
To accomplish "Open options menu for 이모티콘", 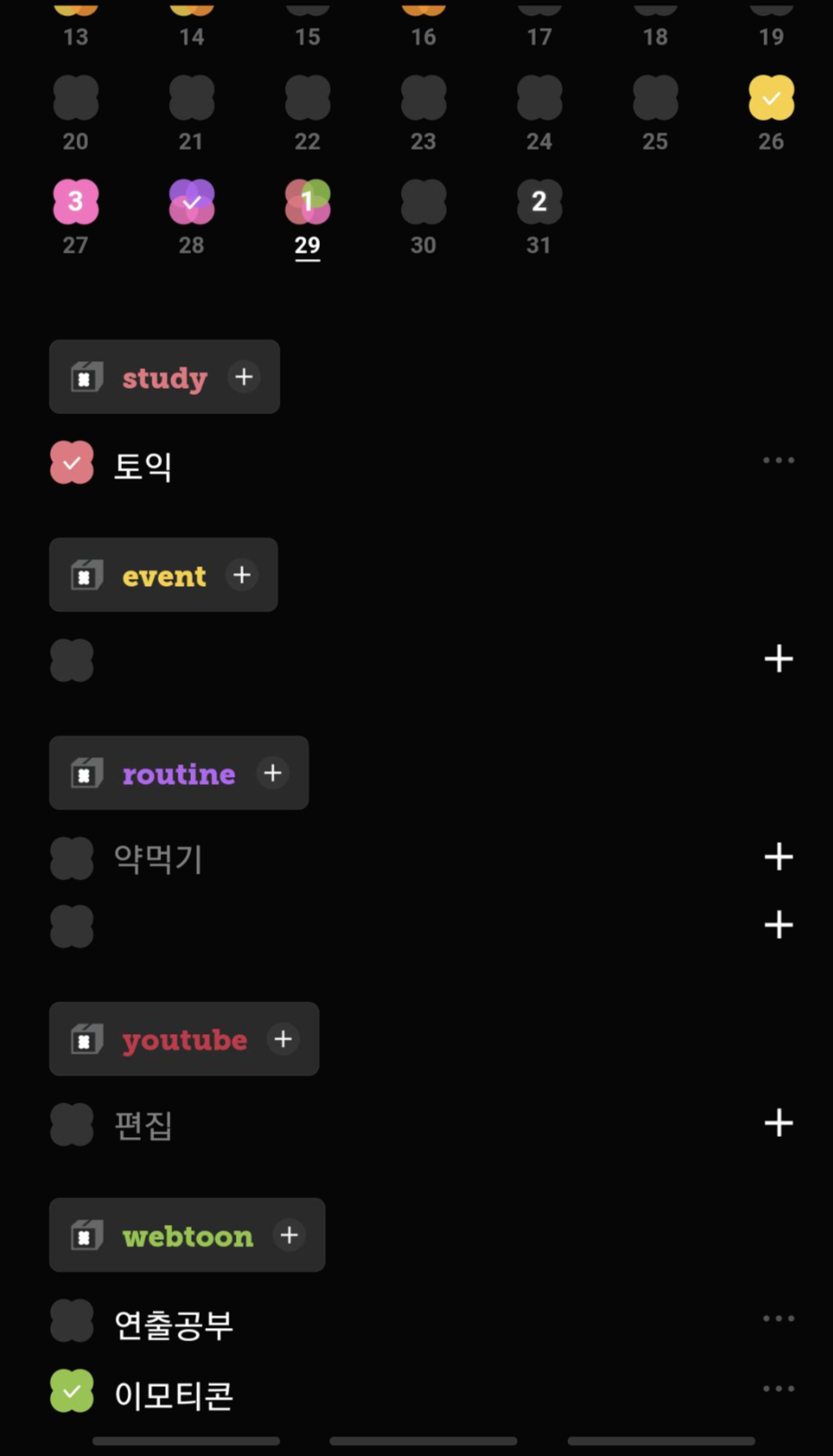I will 778,1389.
